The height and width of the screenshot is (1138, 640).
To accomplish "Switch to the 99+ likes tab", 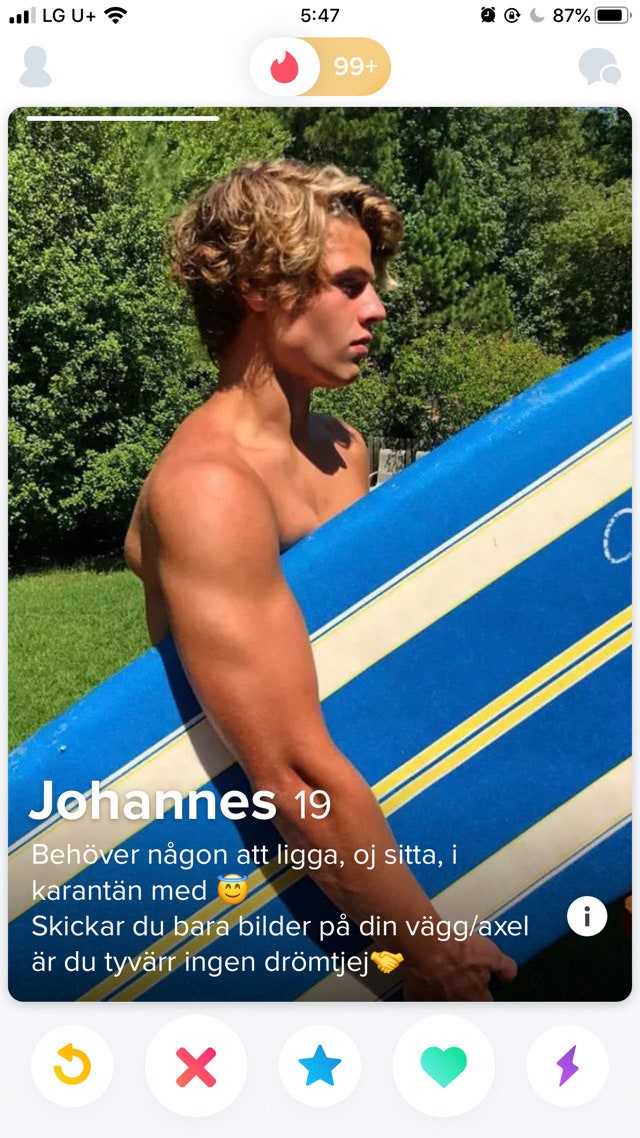I will (x=355, y=67).
